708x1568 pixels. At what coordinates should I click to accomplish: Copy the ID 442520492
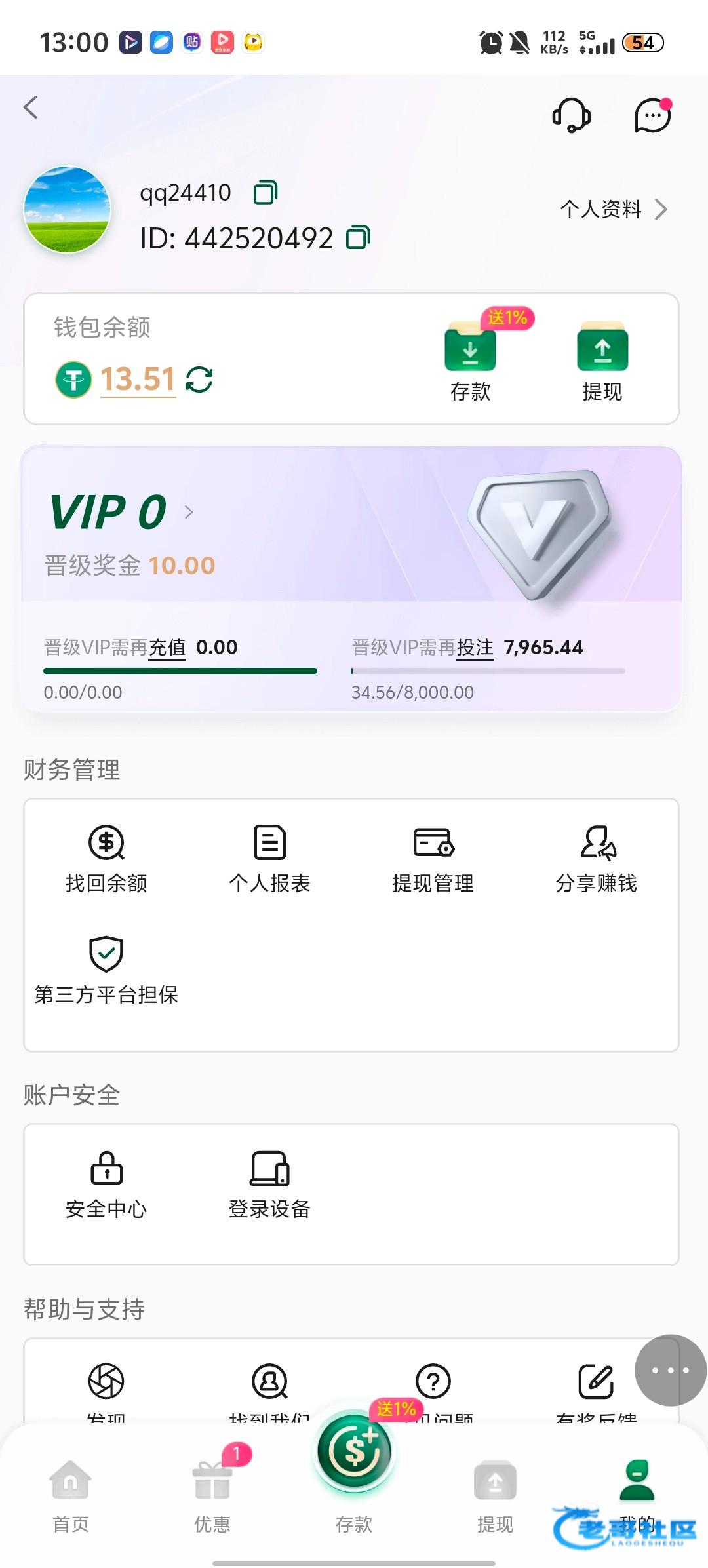pos(358,237)
